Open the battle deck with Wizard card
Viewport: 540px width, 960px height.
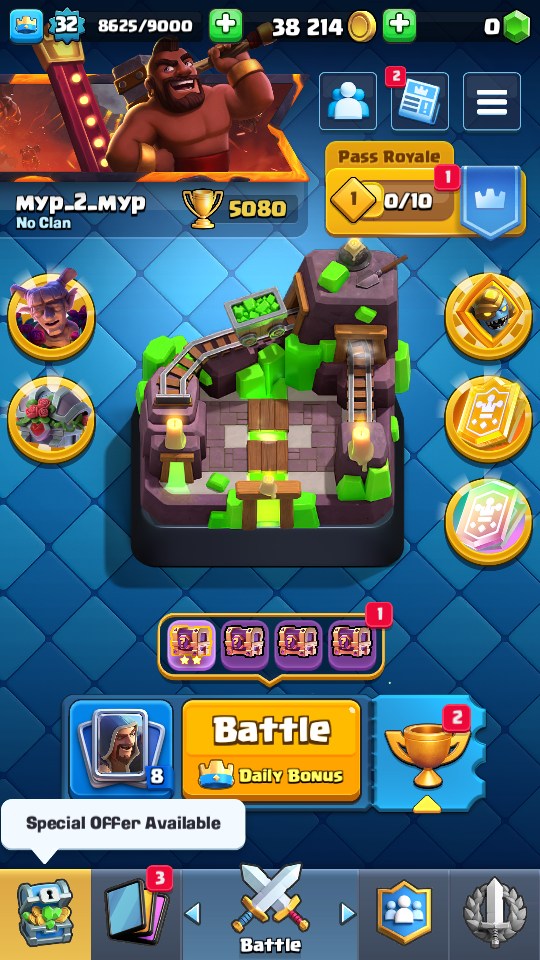pos(121,750)
